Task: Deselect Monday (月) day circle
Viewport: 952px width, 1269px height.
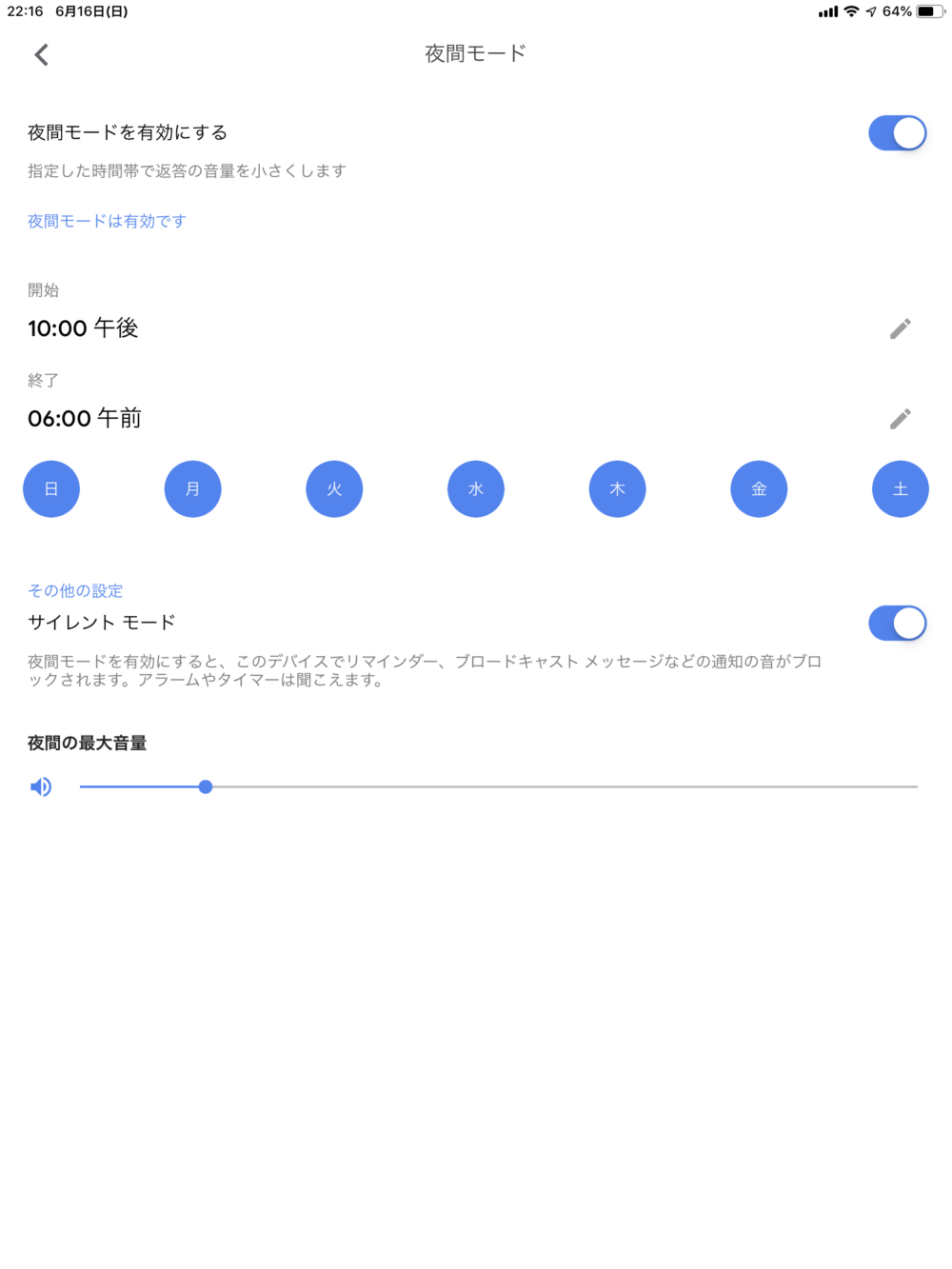Action: 193,489
